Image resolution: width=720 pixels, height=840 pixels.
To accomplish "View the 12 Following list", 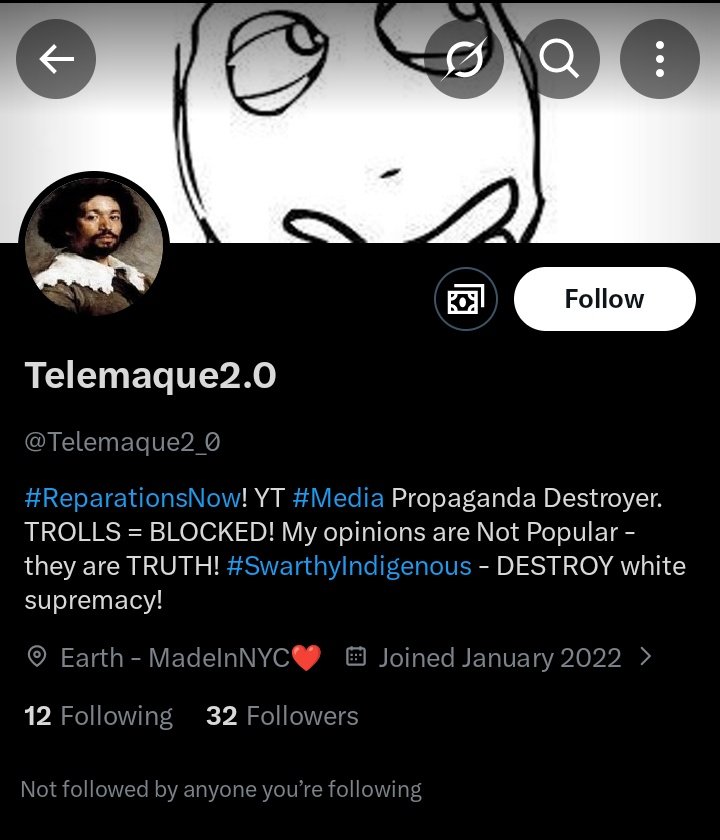I will click(x=98, y=716).
